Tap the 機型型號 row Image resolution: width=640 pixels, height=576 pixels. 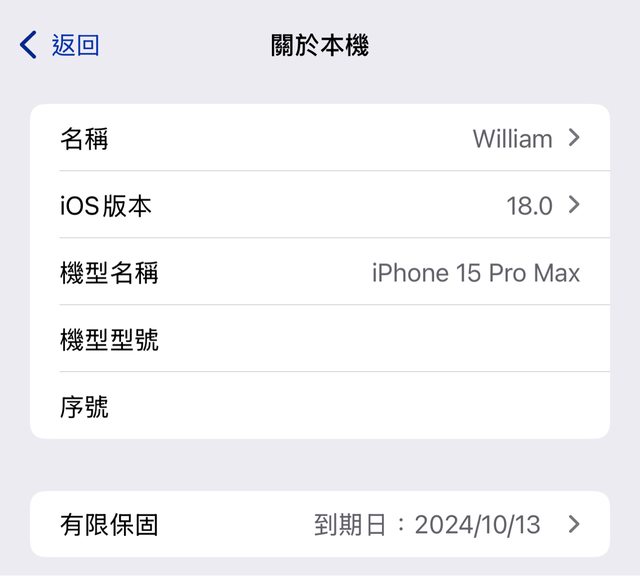click(320, 339)
